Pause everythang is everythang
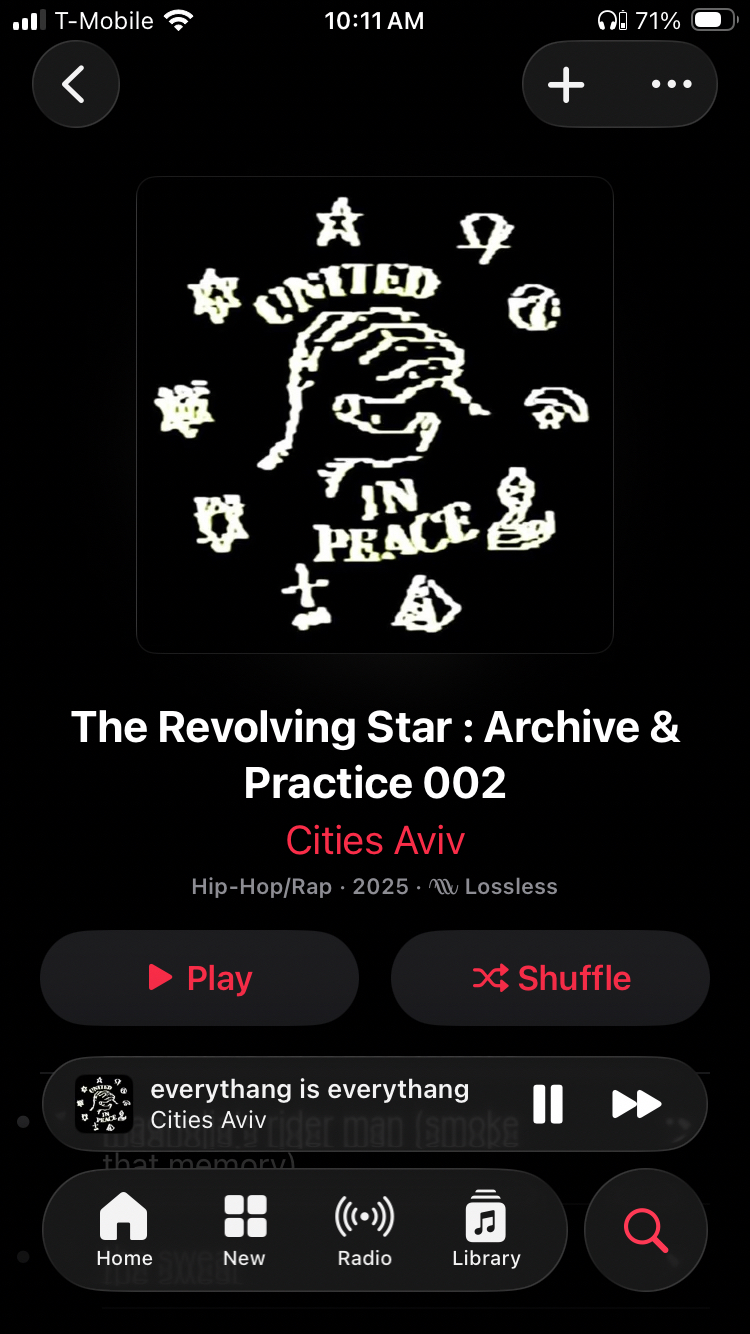The height and width of the screenshot is (1334, 750). coord(547,1104)
